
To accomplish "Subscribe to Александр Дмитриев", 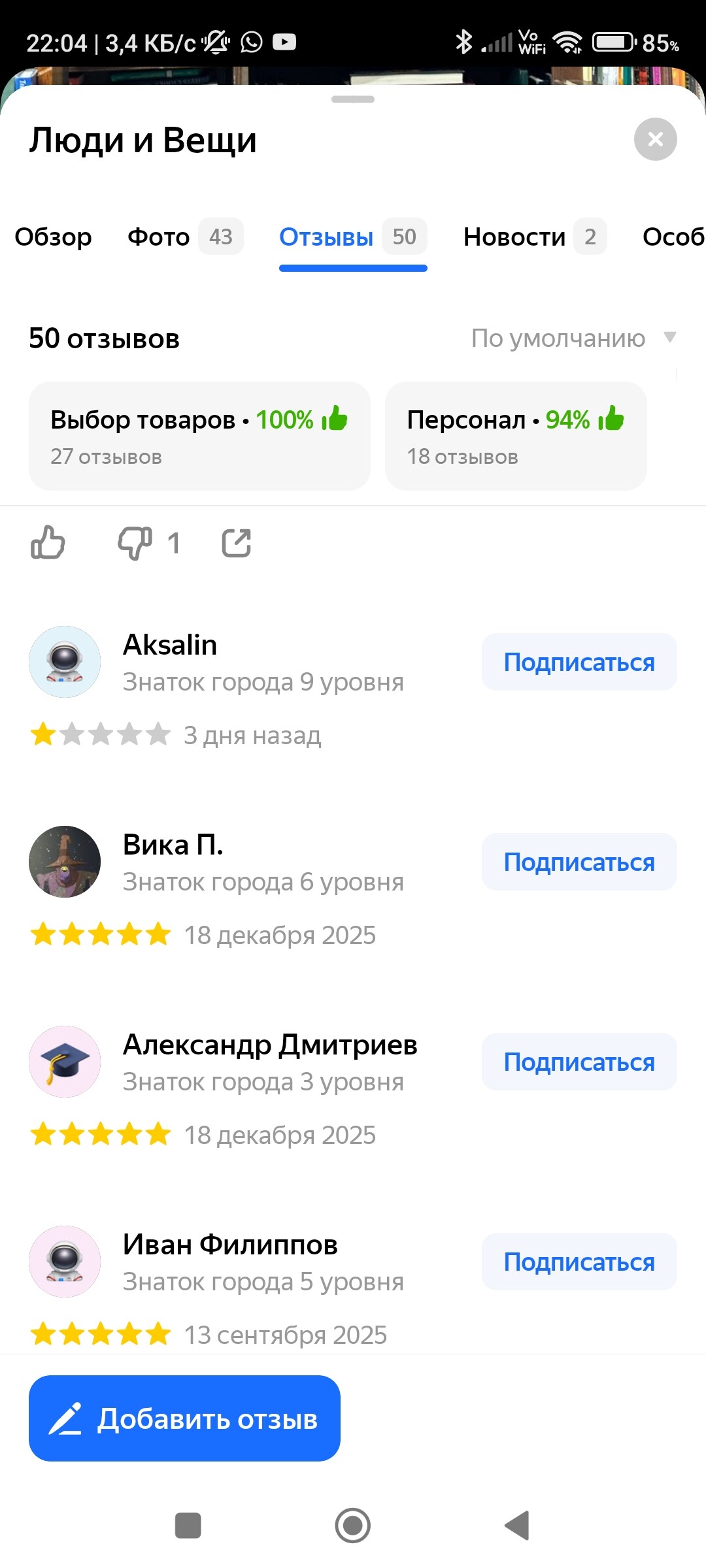I will (579, 1062).
